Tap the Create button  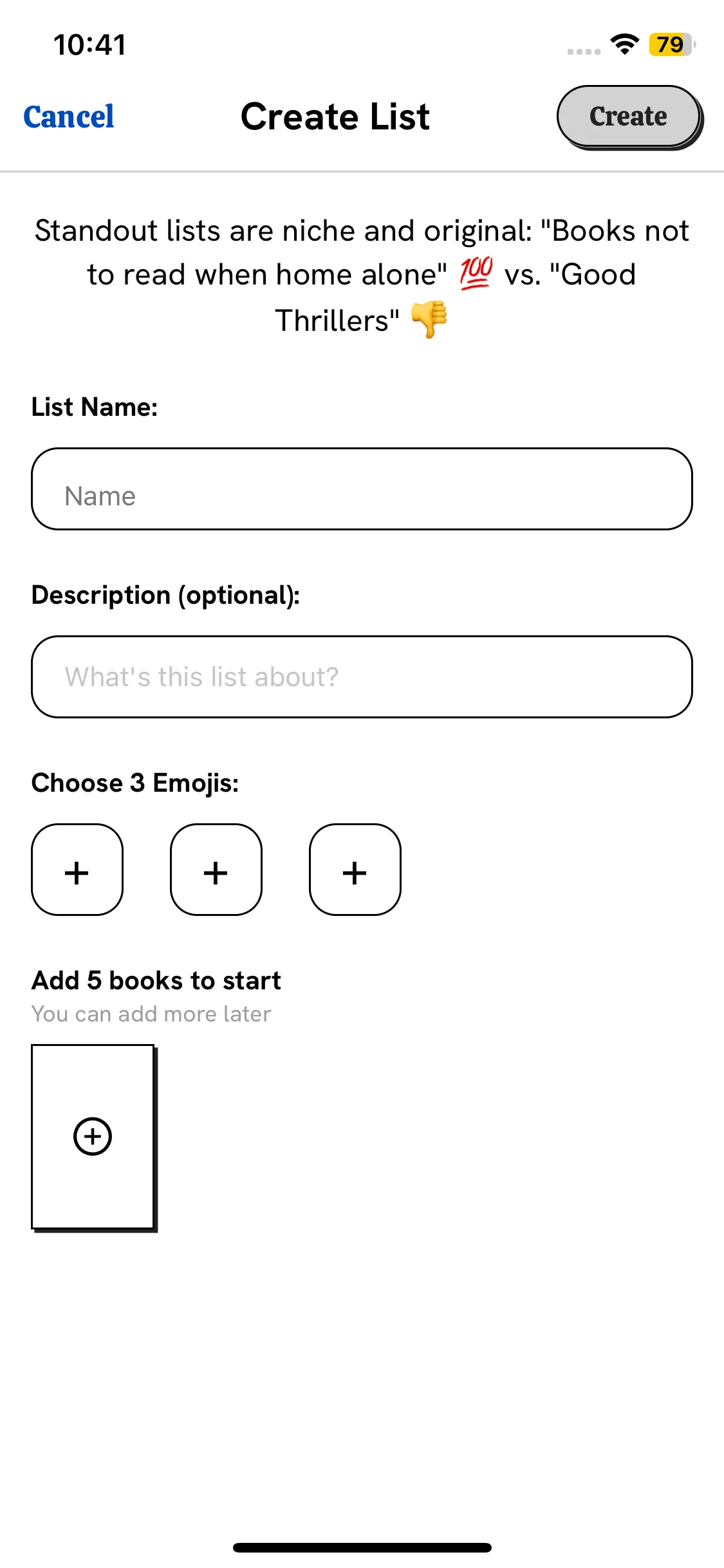click(x=628, y=117)
